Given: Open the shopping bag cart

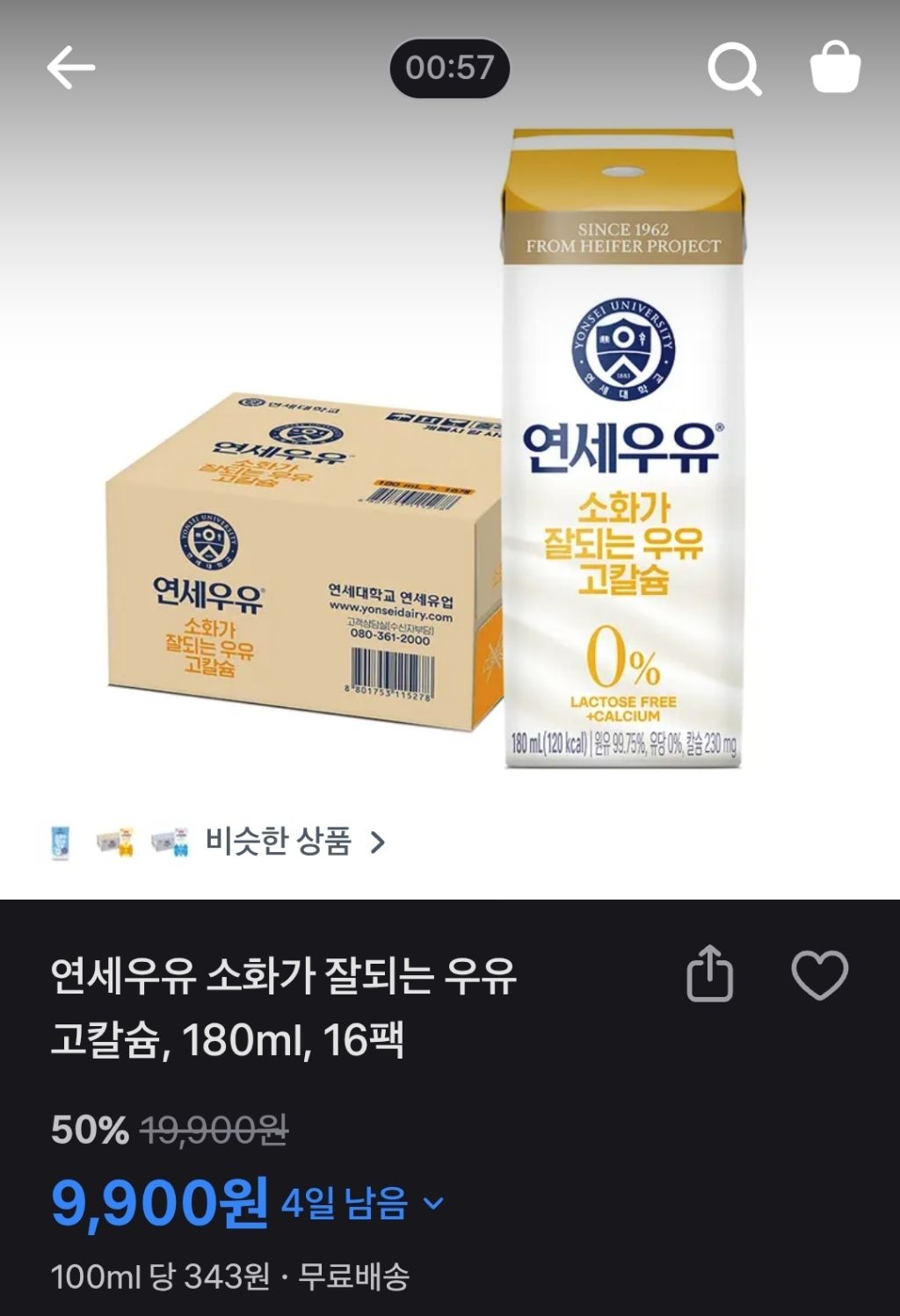Looking at the screenshot, I should click(834, 67).
